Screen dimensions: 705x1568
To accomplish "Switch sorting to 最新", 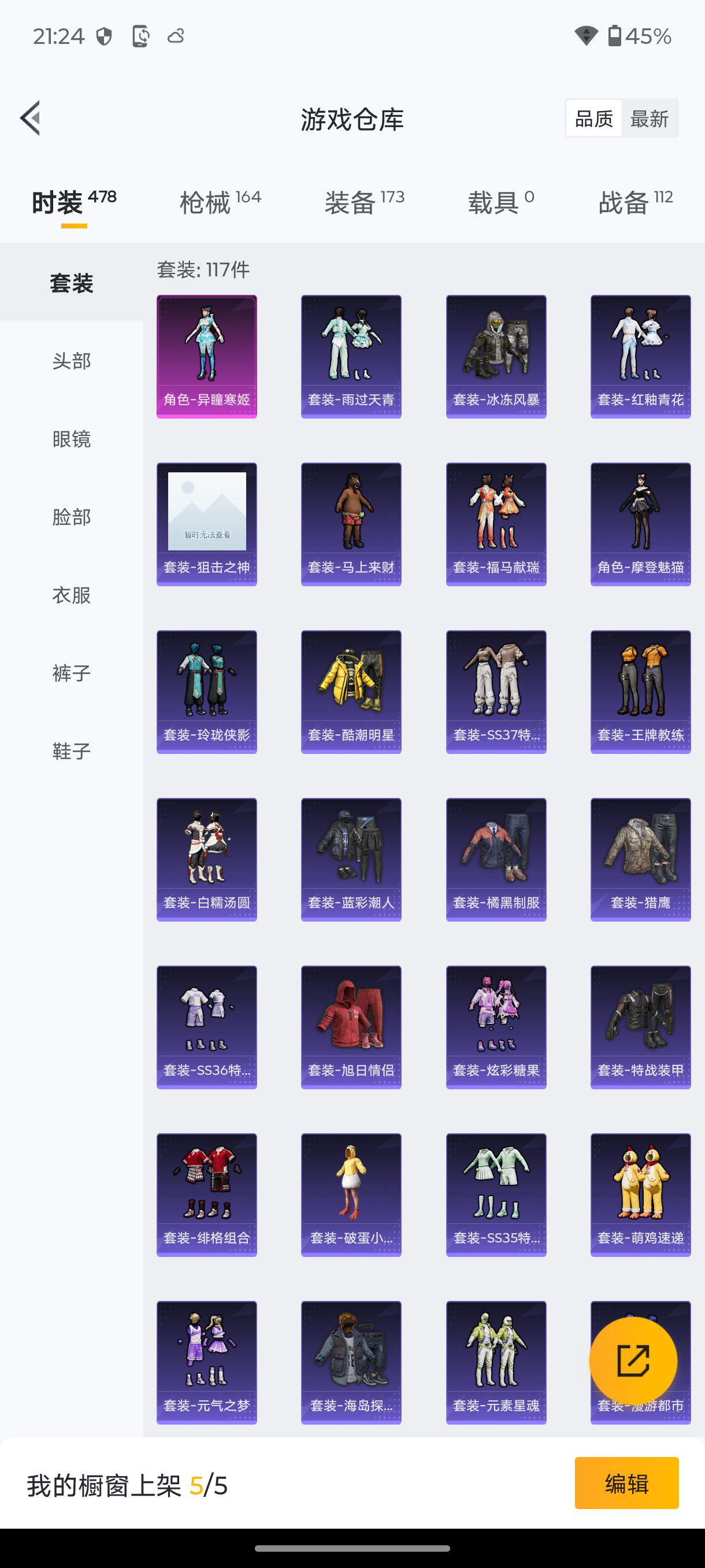I will [x=650, y=118].
